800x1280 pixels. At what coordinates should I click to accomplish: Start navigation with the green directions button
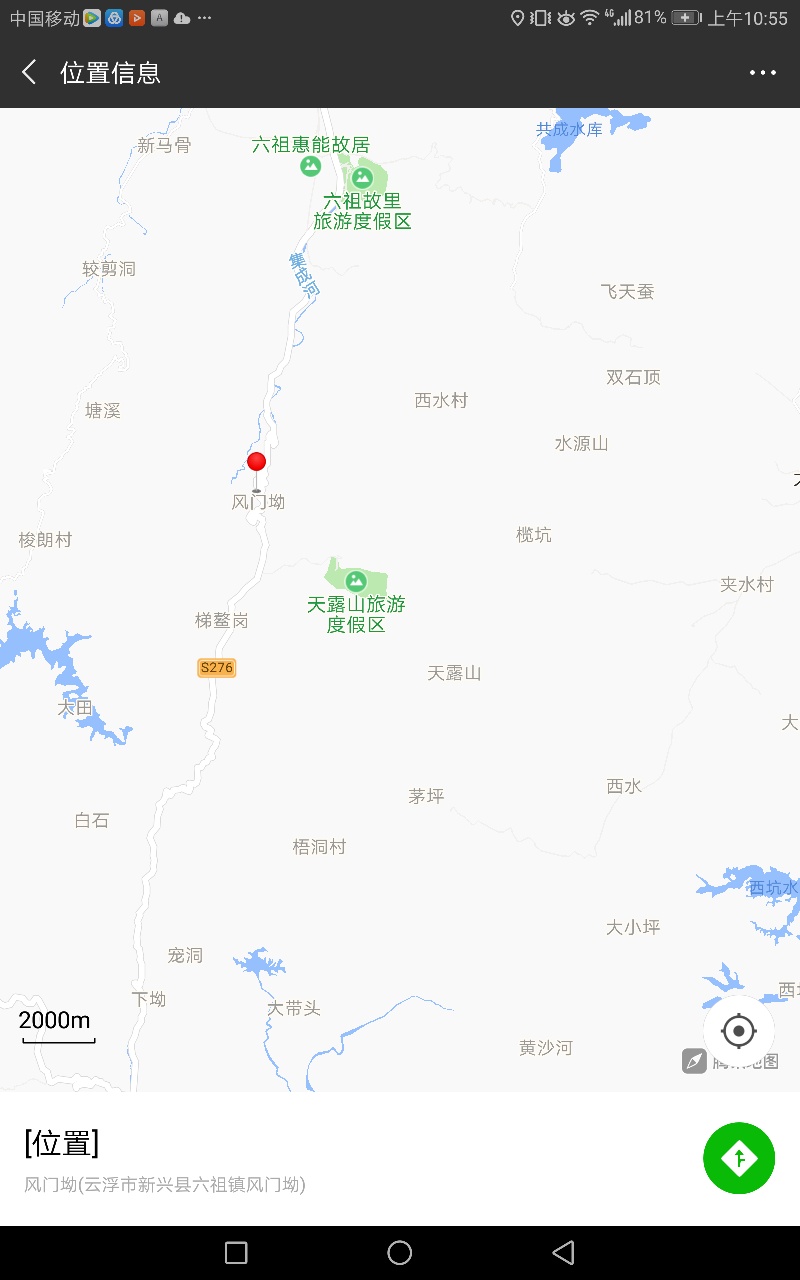click(x=739, y=1158)
